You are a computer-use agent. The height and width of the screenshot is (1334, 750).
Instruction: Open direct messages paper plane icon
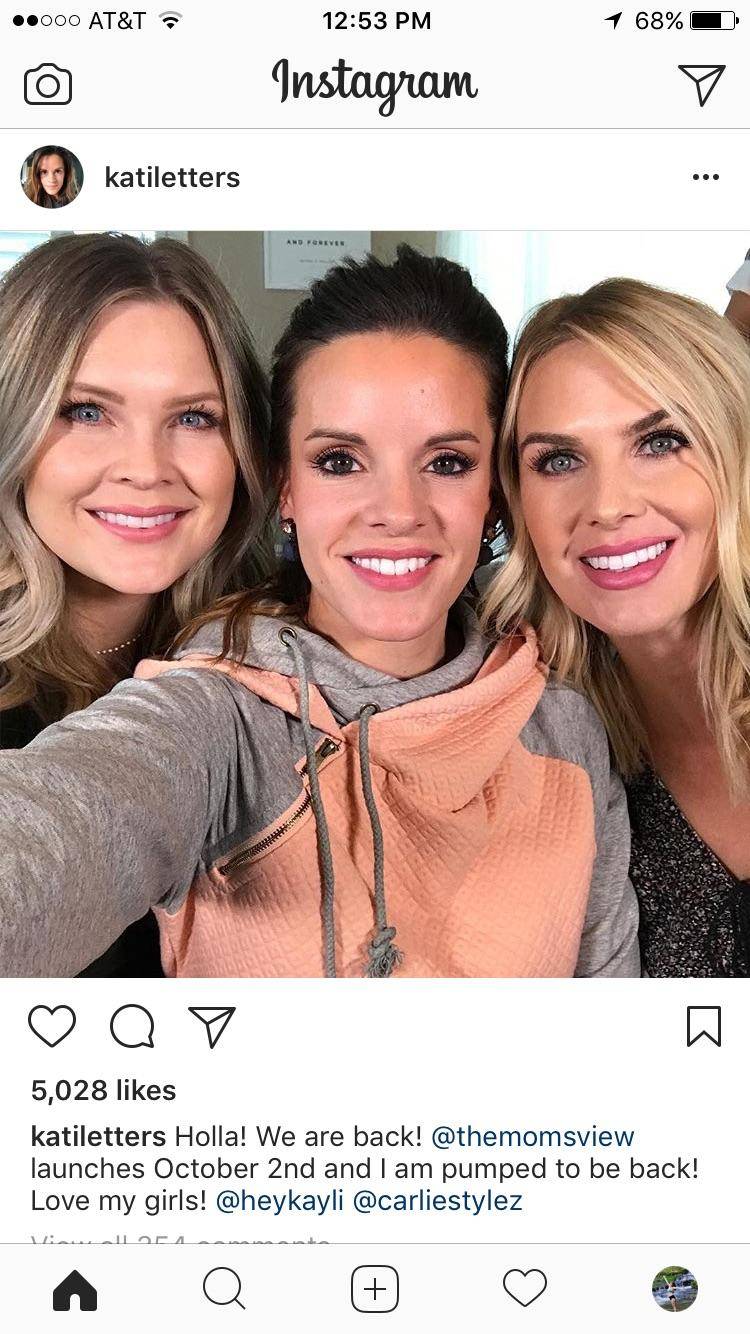click(701, 84)
